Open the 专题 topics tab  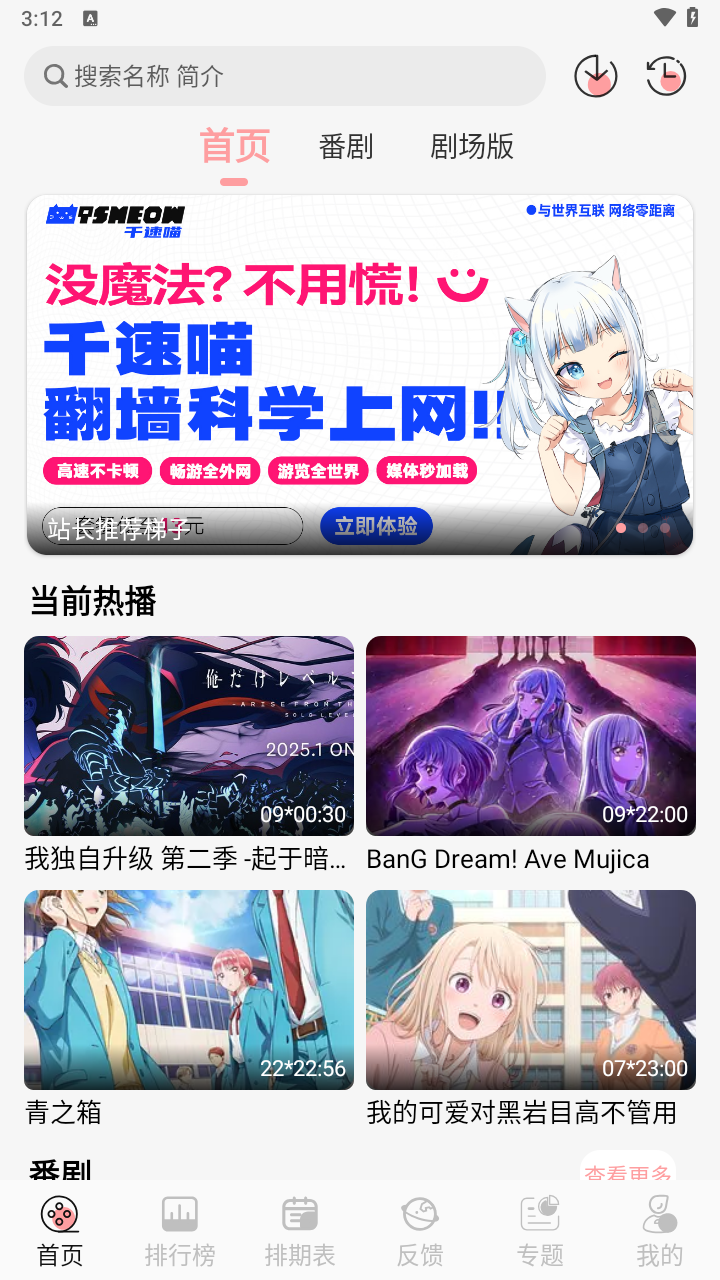click(540, 1231)
